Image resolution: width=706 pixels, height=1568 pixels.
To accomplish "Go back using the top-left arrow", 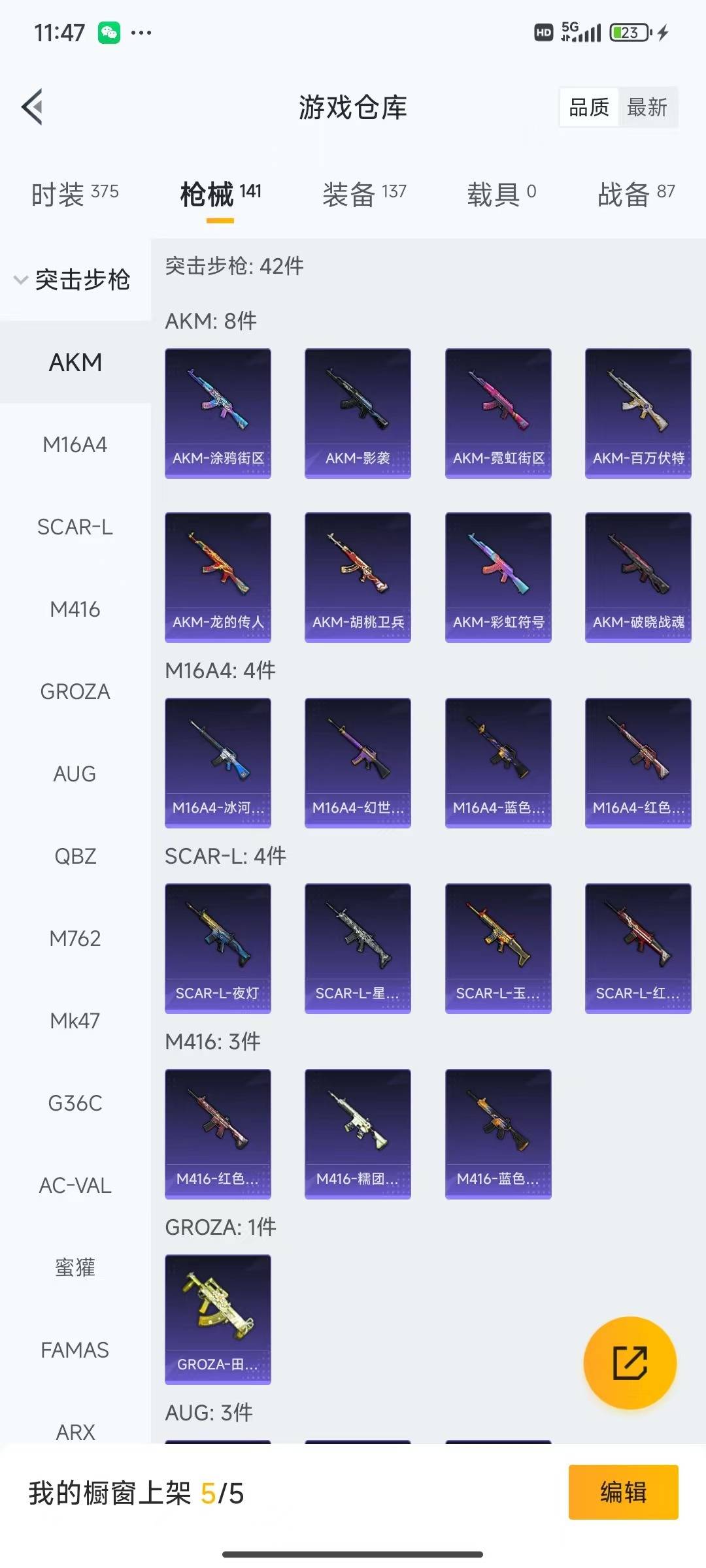I will [x=33, y=106].
